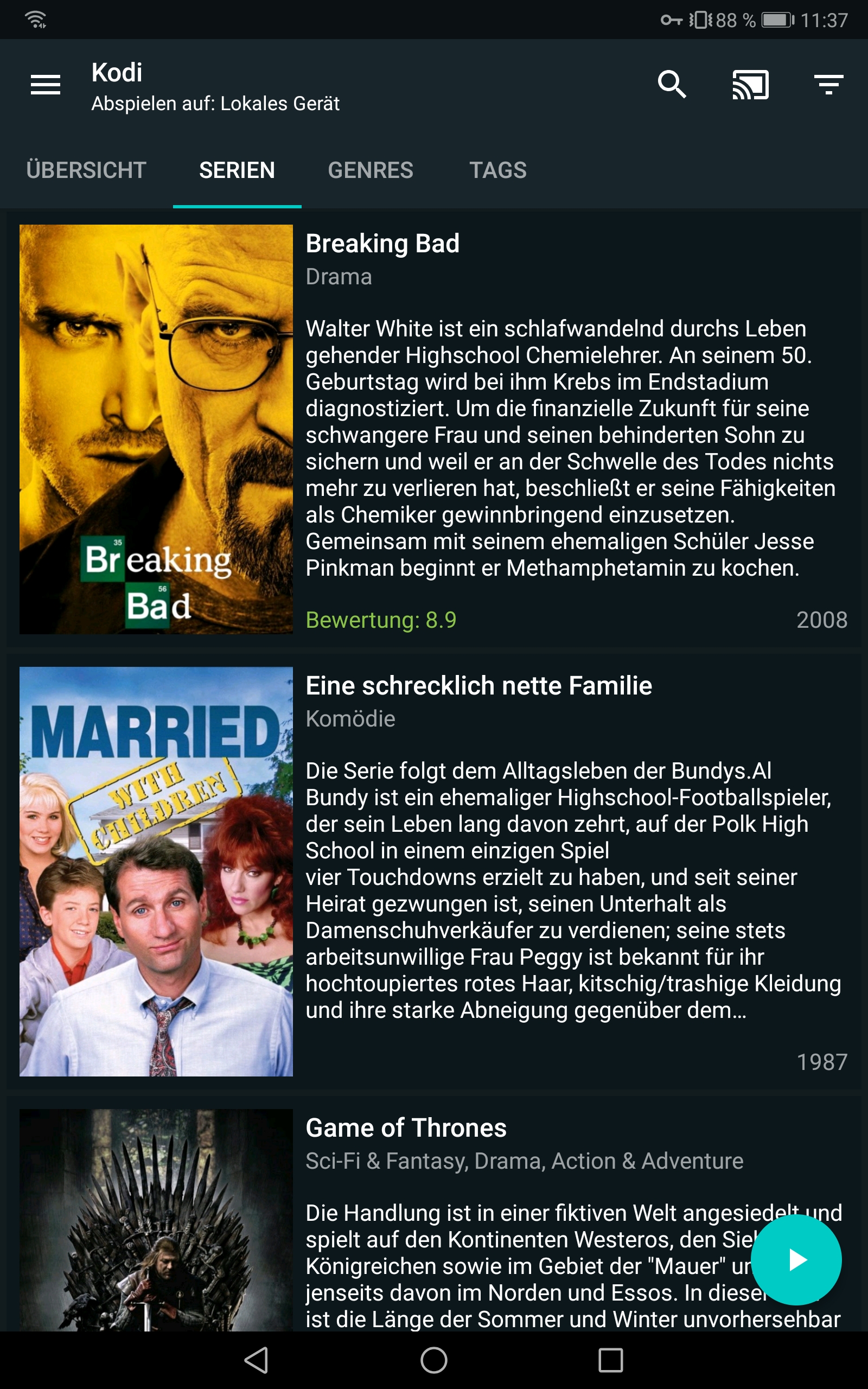868x1389 pixels.
Task: Go back with the system back button
Action: [257, 1360]
